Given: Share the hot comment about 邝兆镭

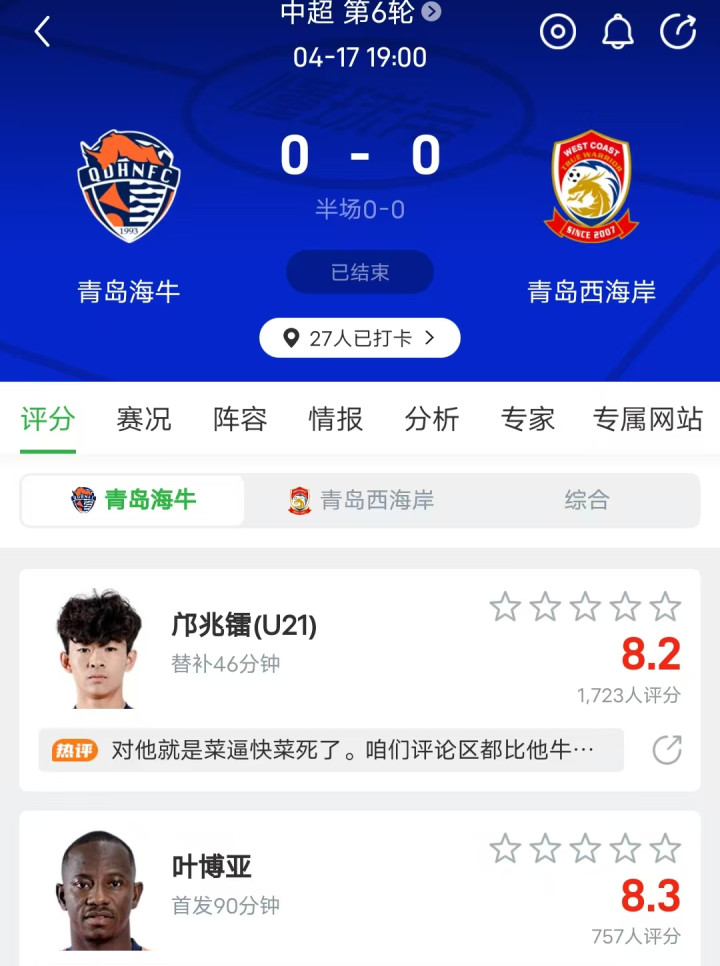Looking at the screenshot, I should (667, 750).
